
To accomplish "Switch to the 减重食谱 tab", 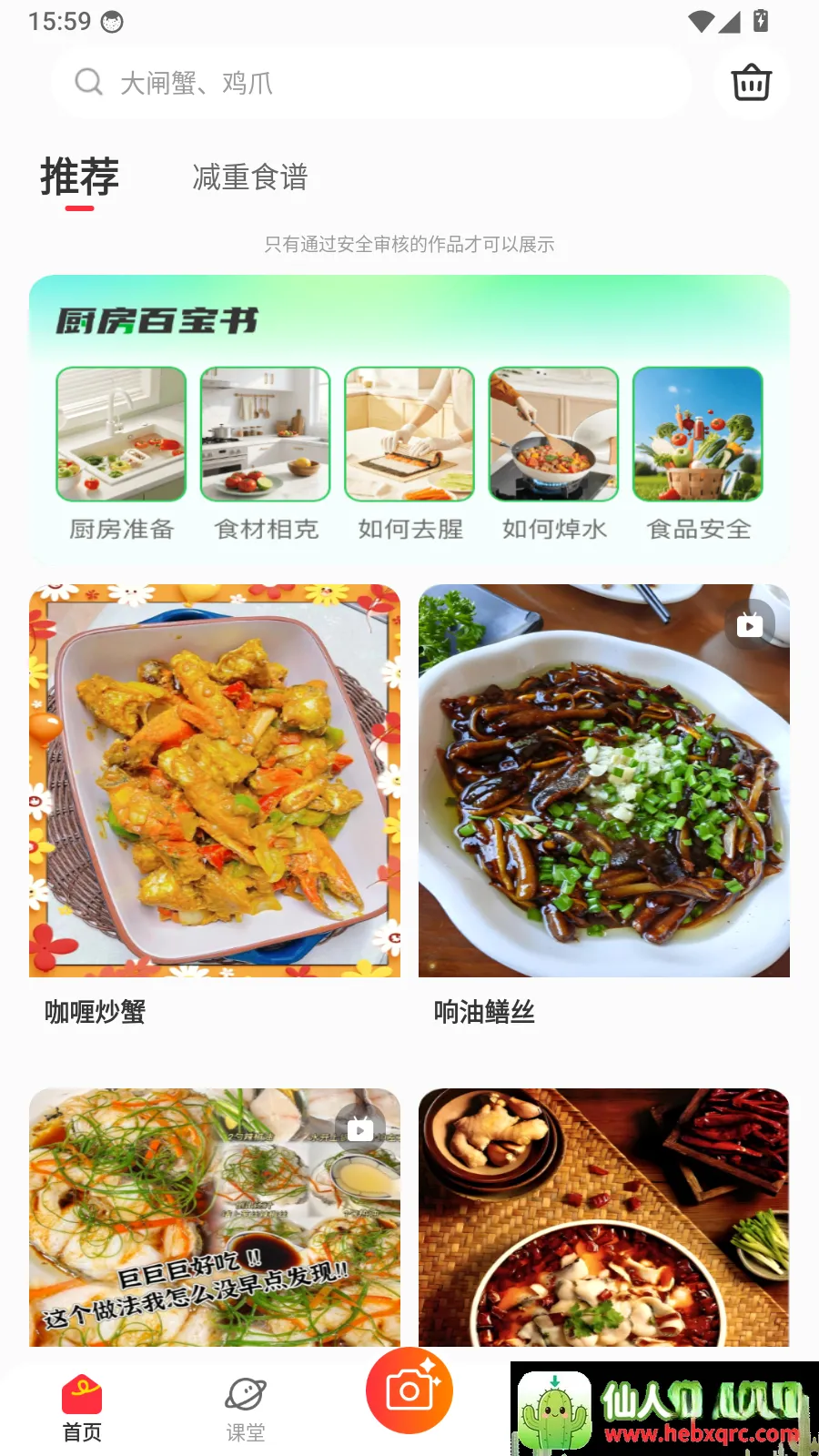I will click(250, 177).
